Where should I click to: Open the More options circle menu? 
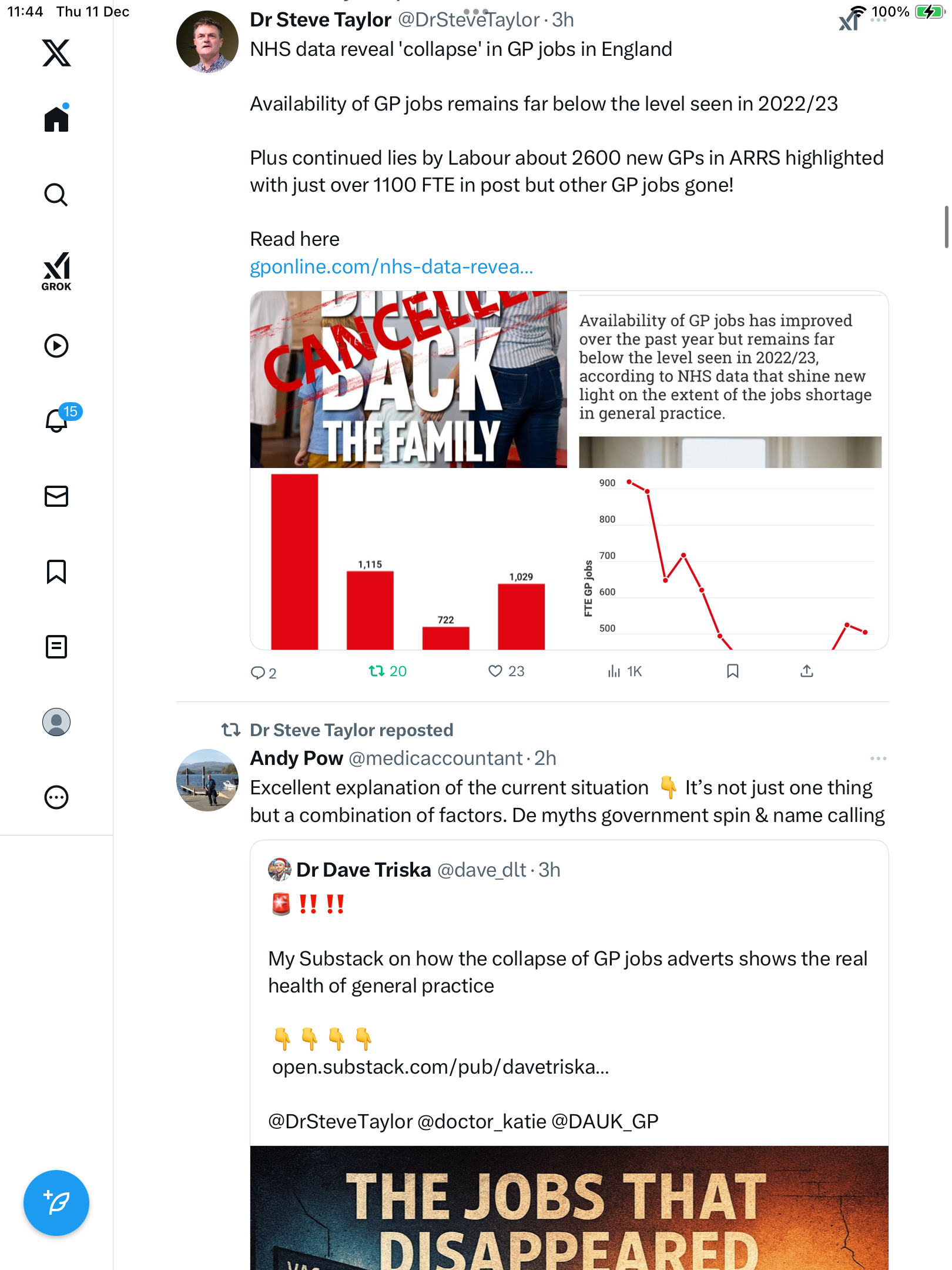(56, 797)
